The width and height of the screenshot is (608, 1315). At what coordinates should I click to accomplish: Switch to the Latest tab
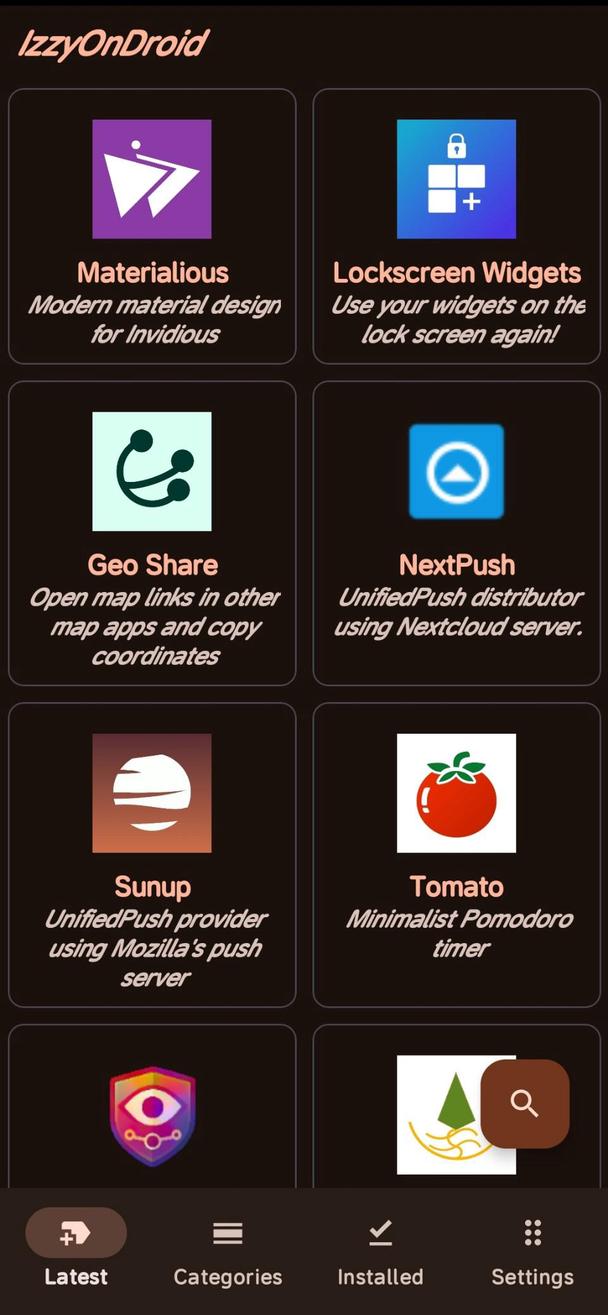click(x=76, y=1248)
